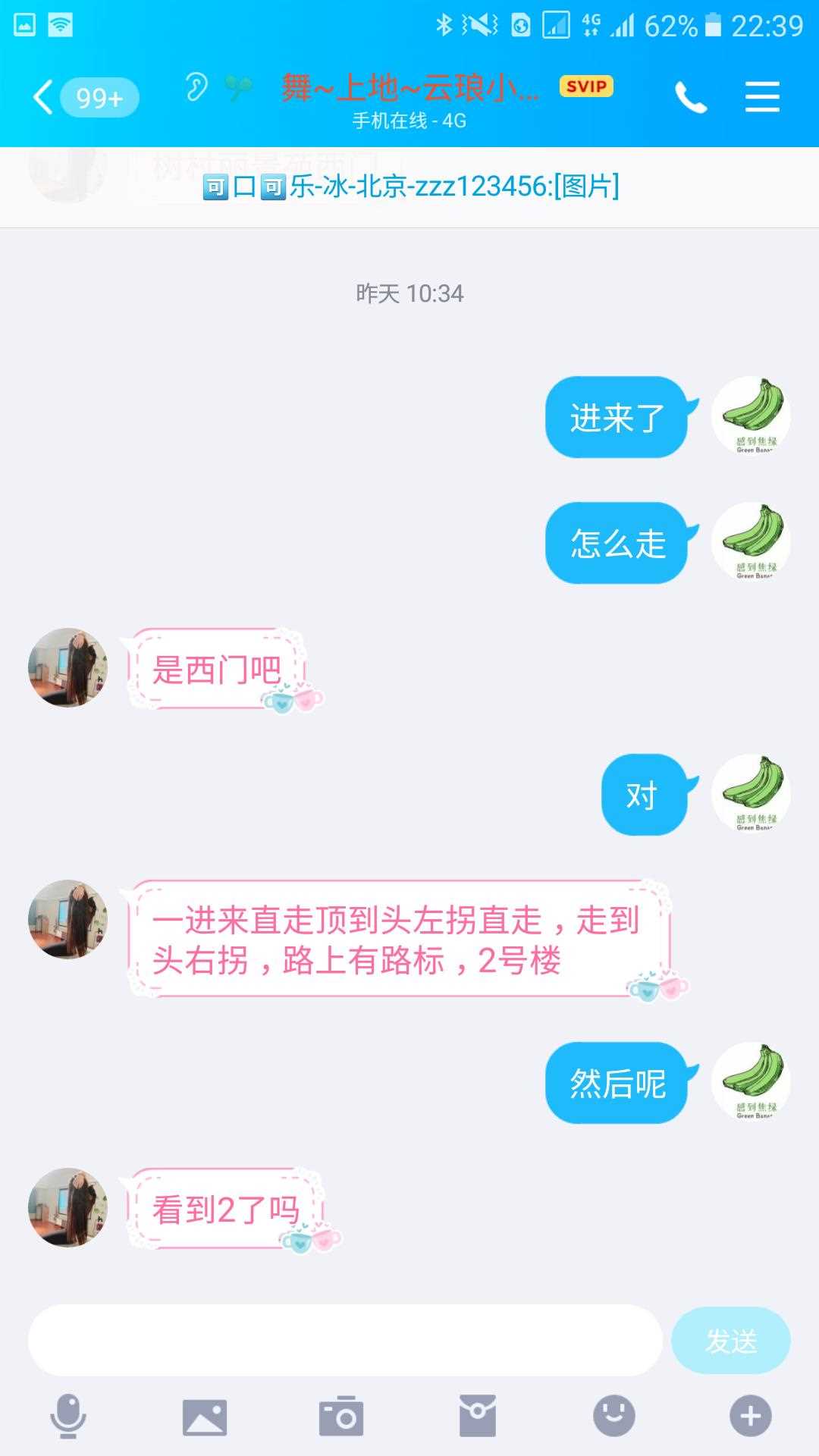Image resolution: width=819 pixels, height=1456 pixels.
Task: Record a voice message with the microphone
Action: [x=68, y=1416]
